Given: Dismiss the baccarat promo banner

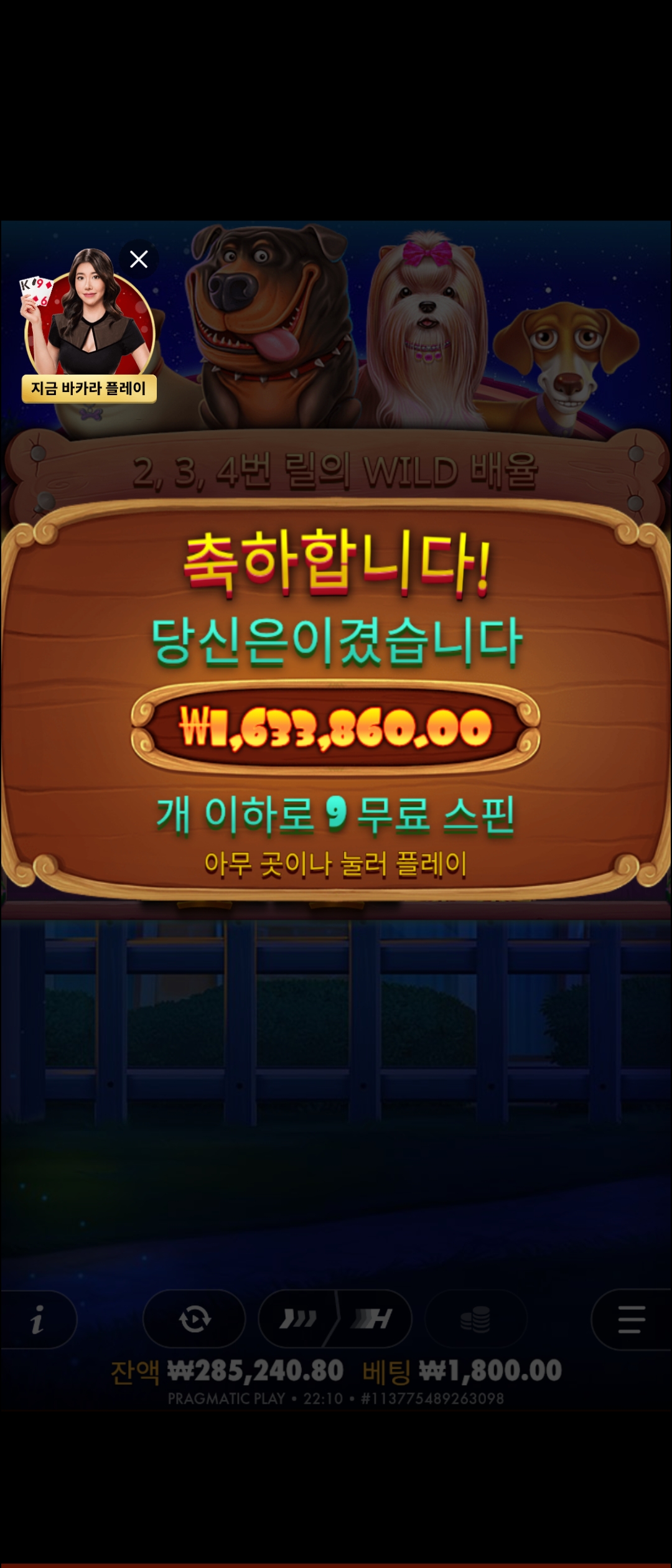Looking at the screenshot, I should point(138,259).
